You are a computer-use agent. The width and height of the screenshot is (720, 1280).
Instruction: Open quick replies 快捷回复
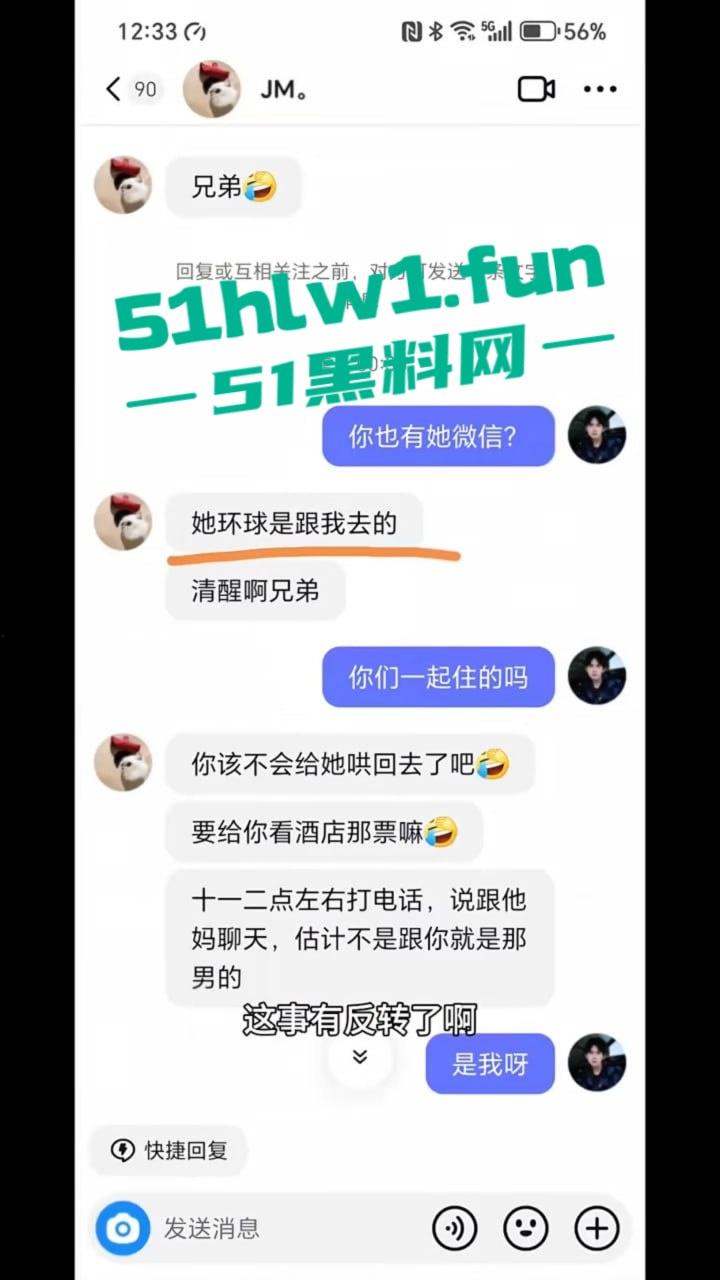(168, 1150)
